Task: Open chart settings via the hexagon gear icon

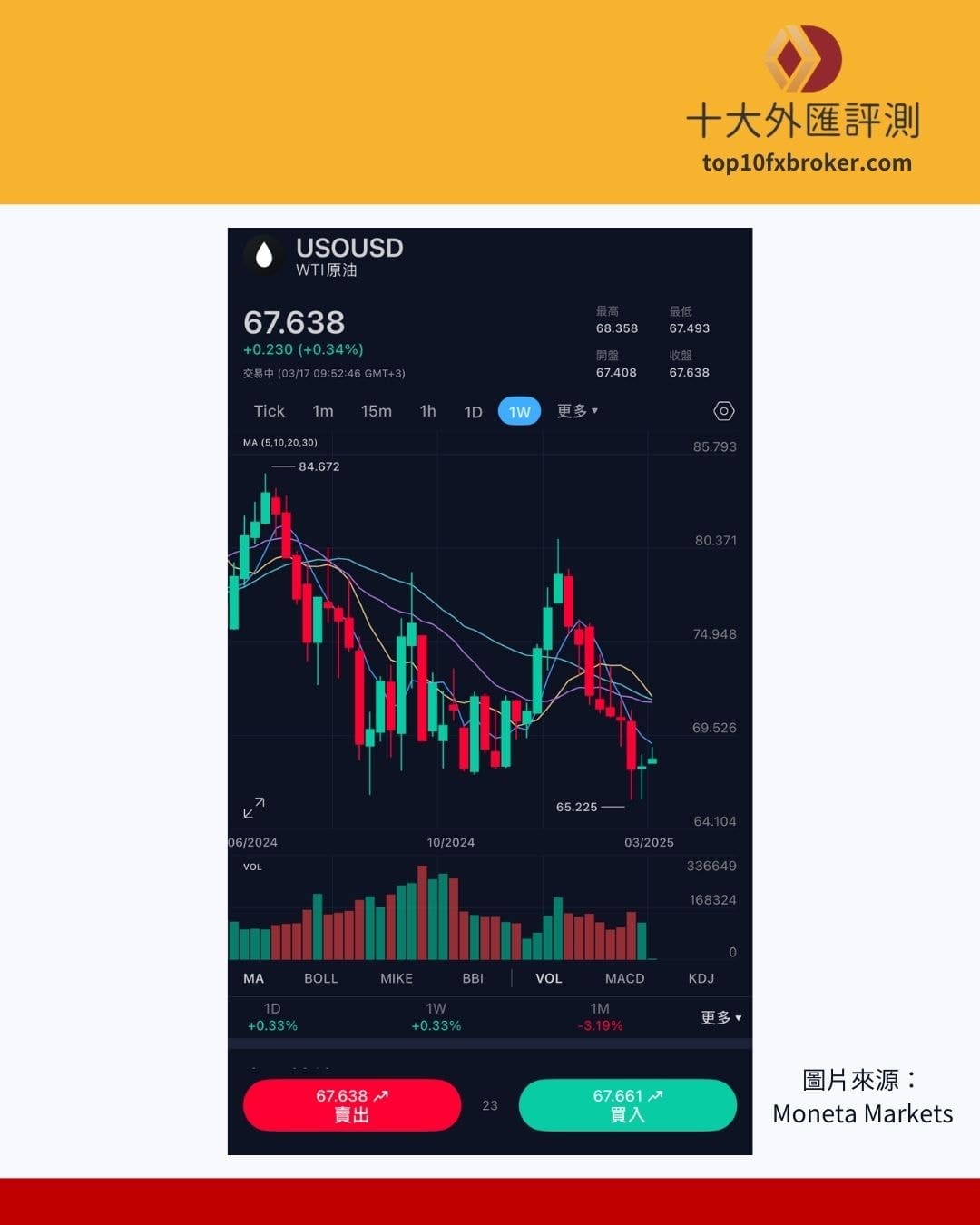Action: coord(723,411)
